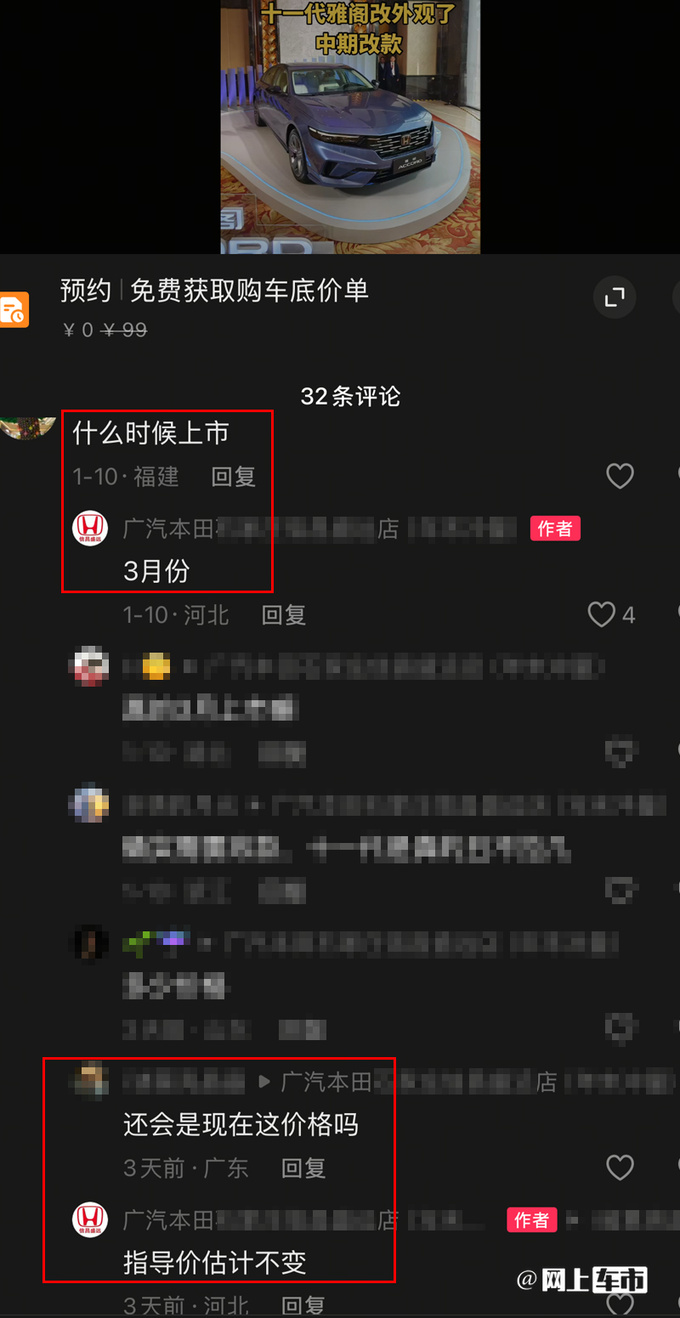Reply to the 什么时候上市 comment

point(233,477)
